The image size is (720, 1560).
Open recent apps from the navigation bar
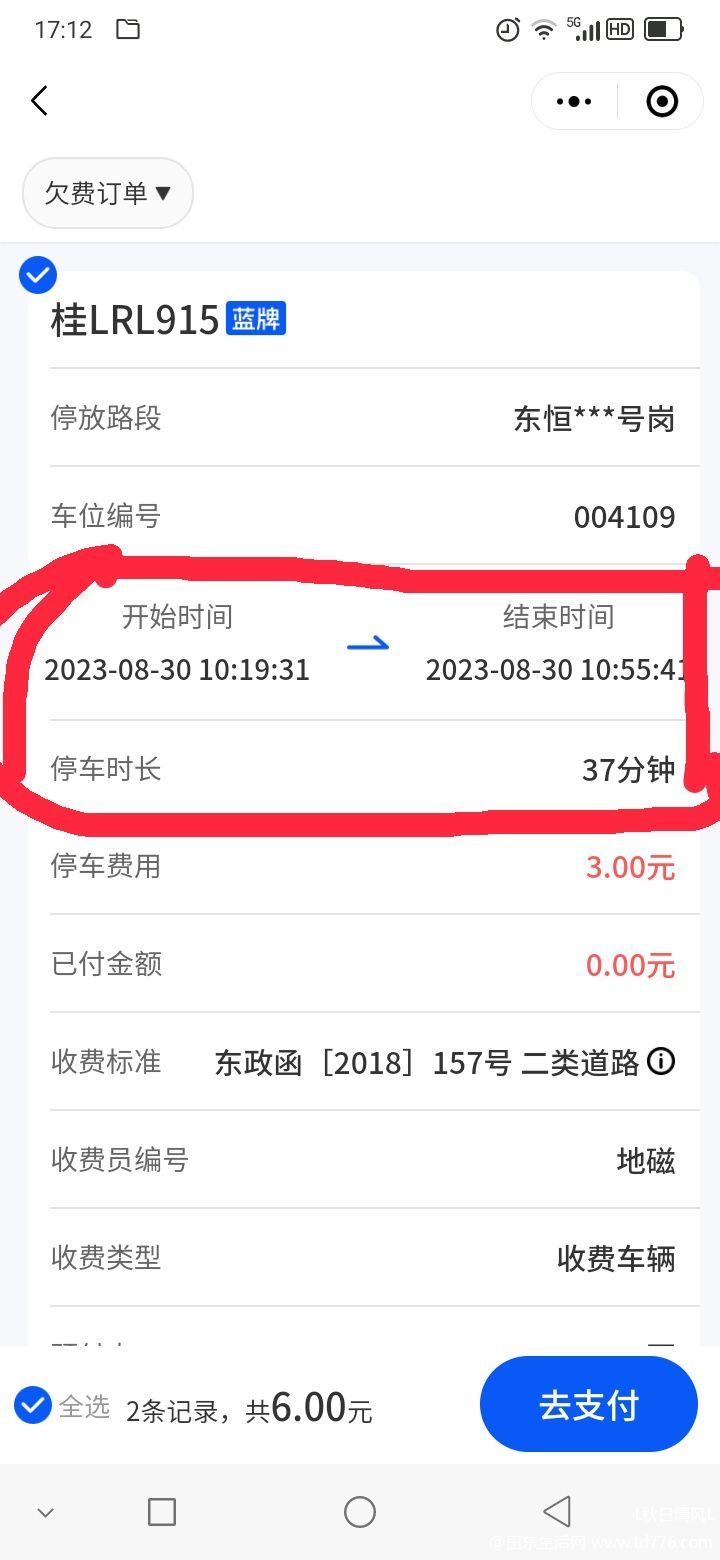tap(161, 1511)
